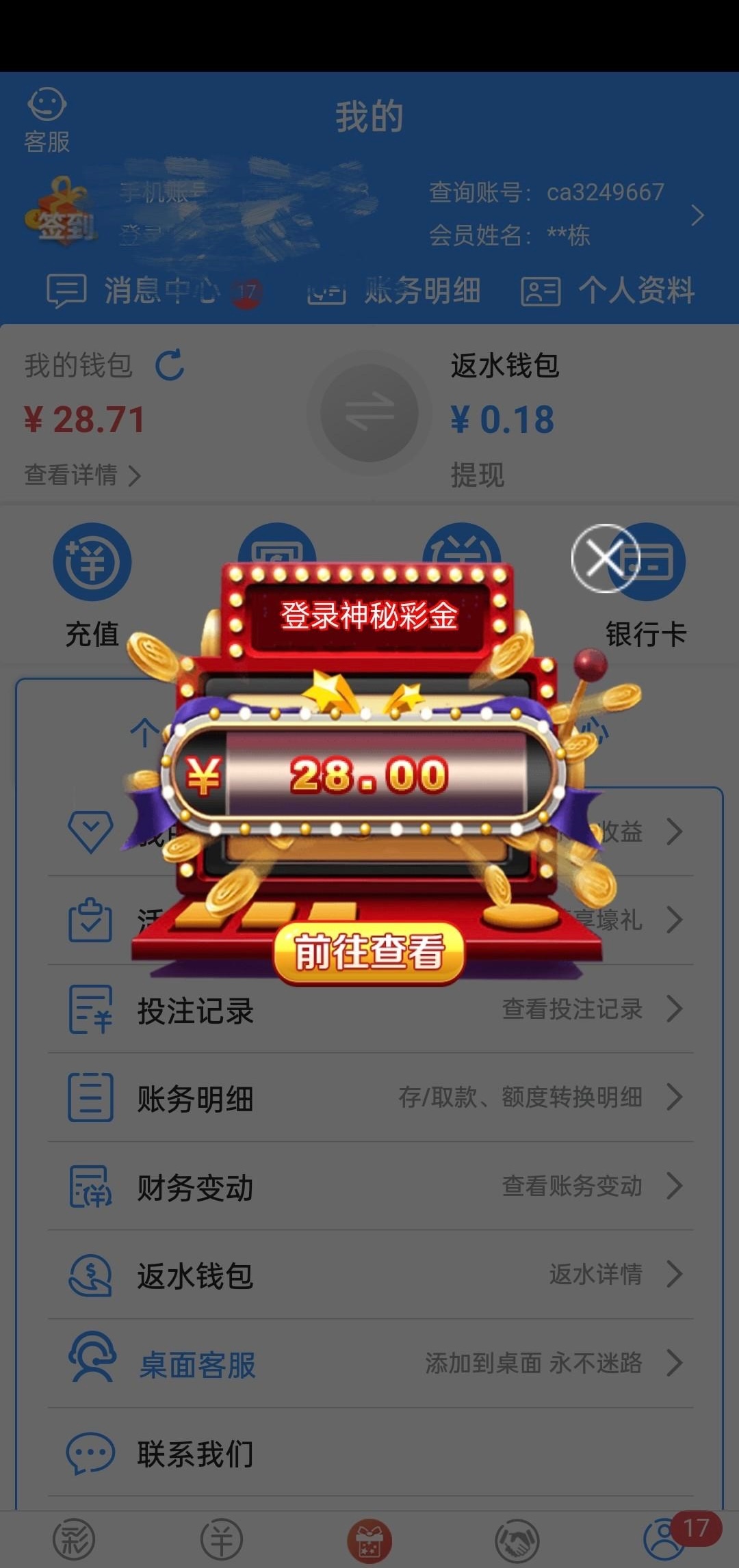The image size is (739, 1568).
Task: Open 查看详情 wallet details
Action: click(x=82, y=475)
